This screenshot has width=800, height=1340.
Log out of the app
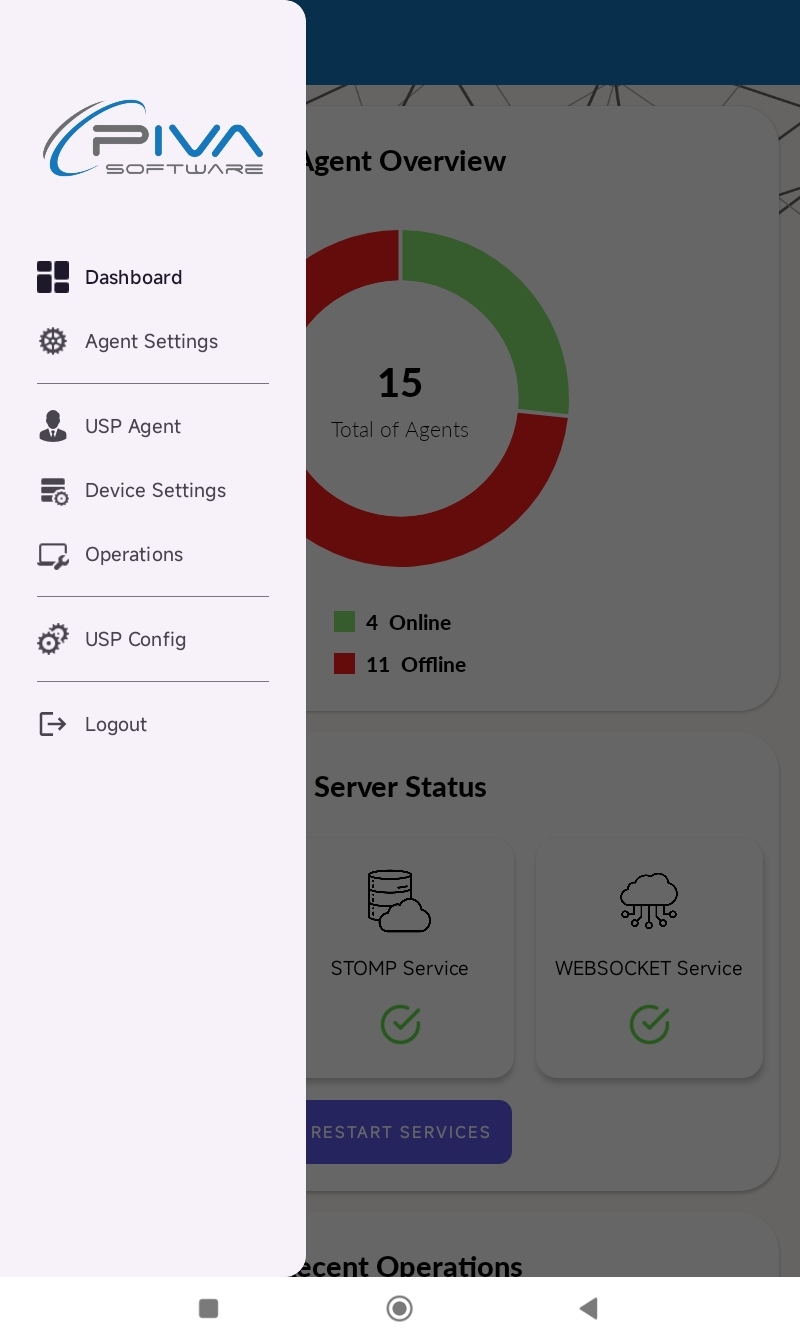(115, 724)
